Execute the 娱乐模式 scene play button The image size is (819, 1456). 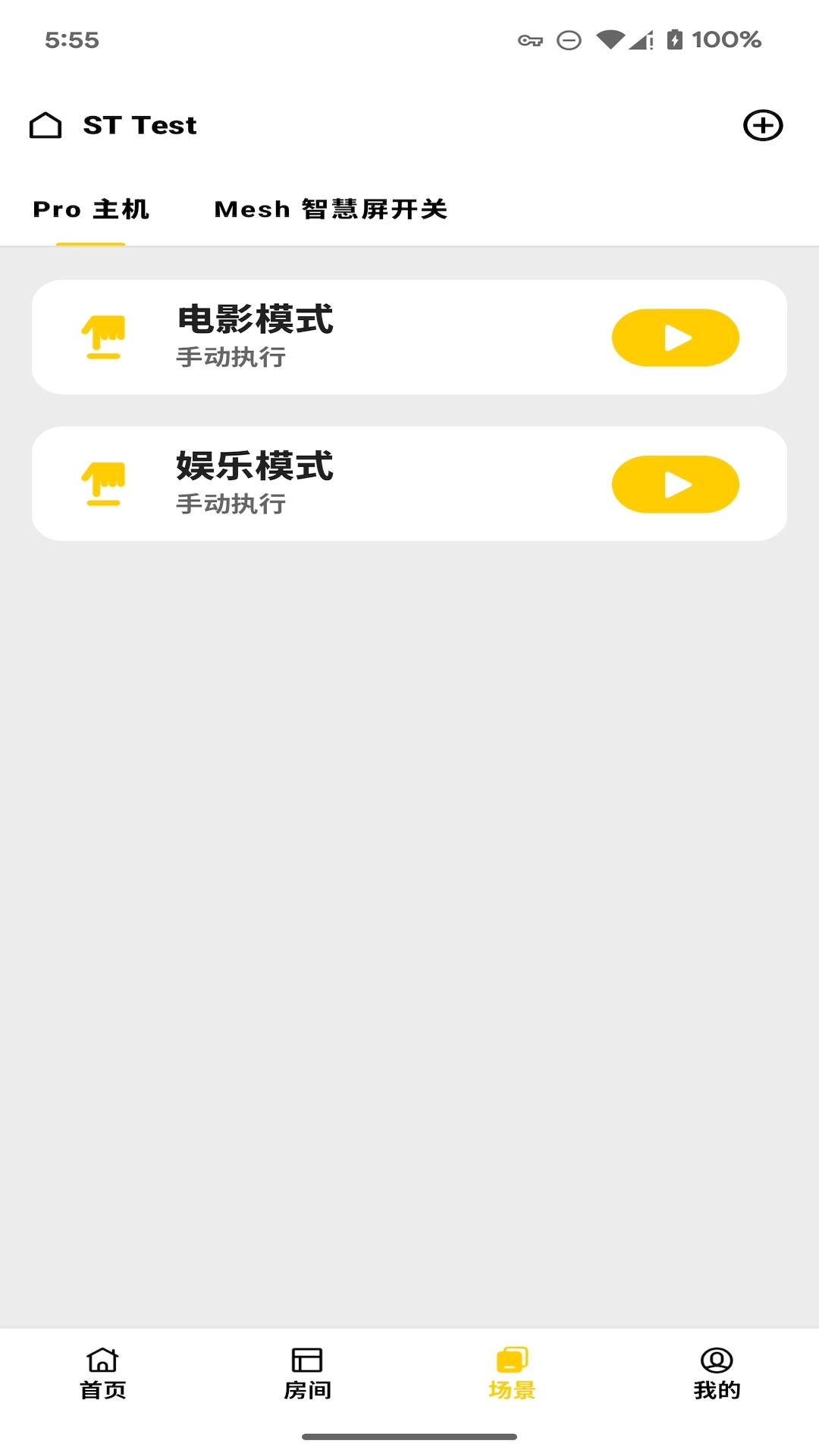coord(675,484)
